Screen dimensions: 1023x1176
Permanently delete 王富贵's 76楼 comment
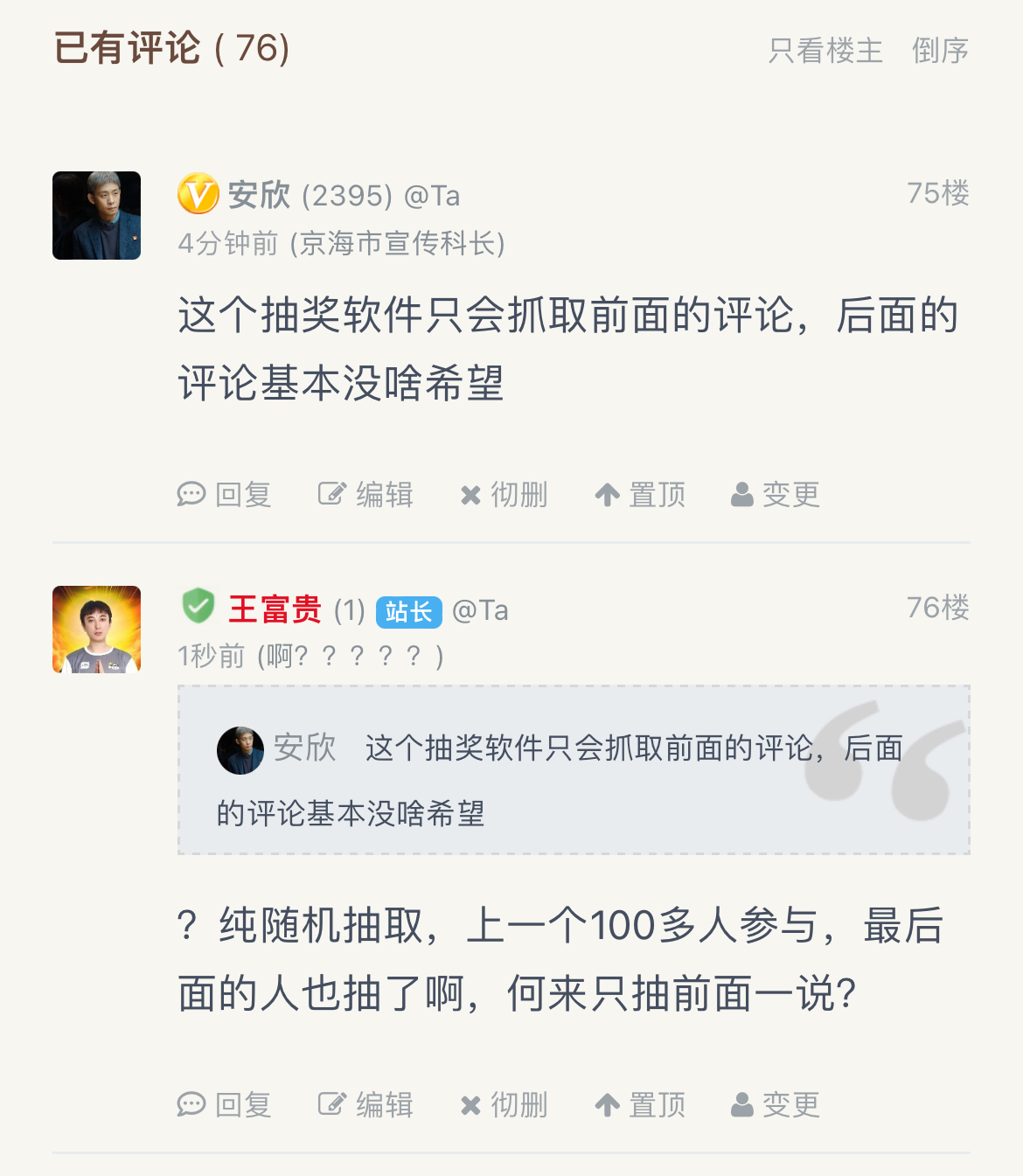click(x=504, y=1105)
